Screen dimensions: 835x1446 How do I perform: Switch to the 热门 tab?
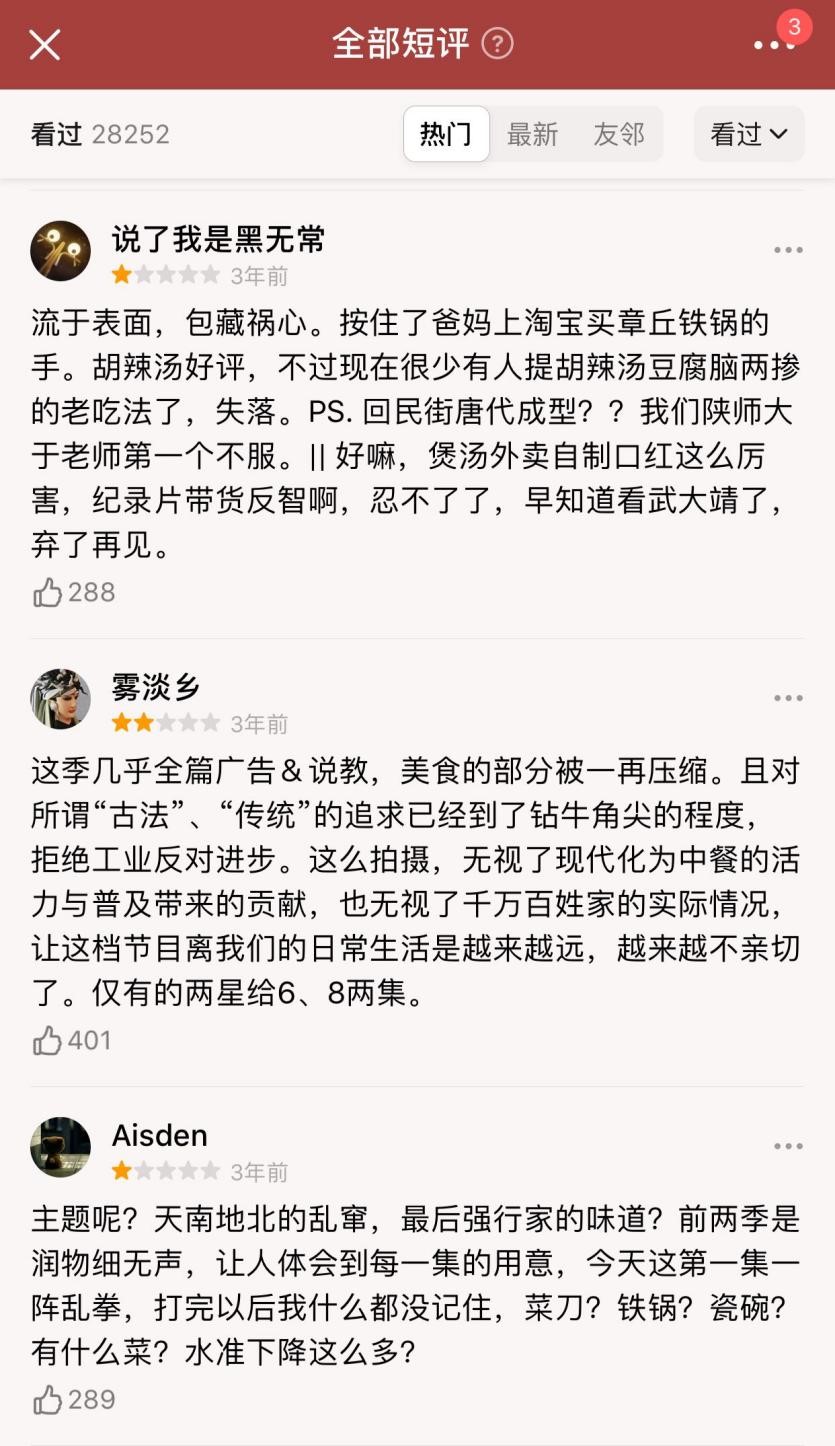(x=446, y=134)
